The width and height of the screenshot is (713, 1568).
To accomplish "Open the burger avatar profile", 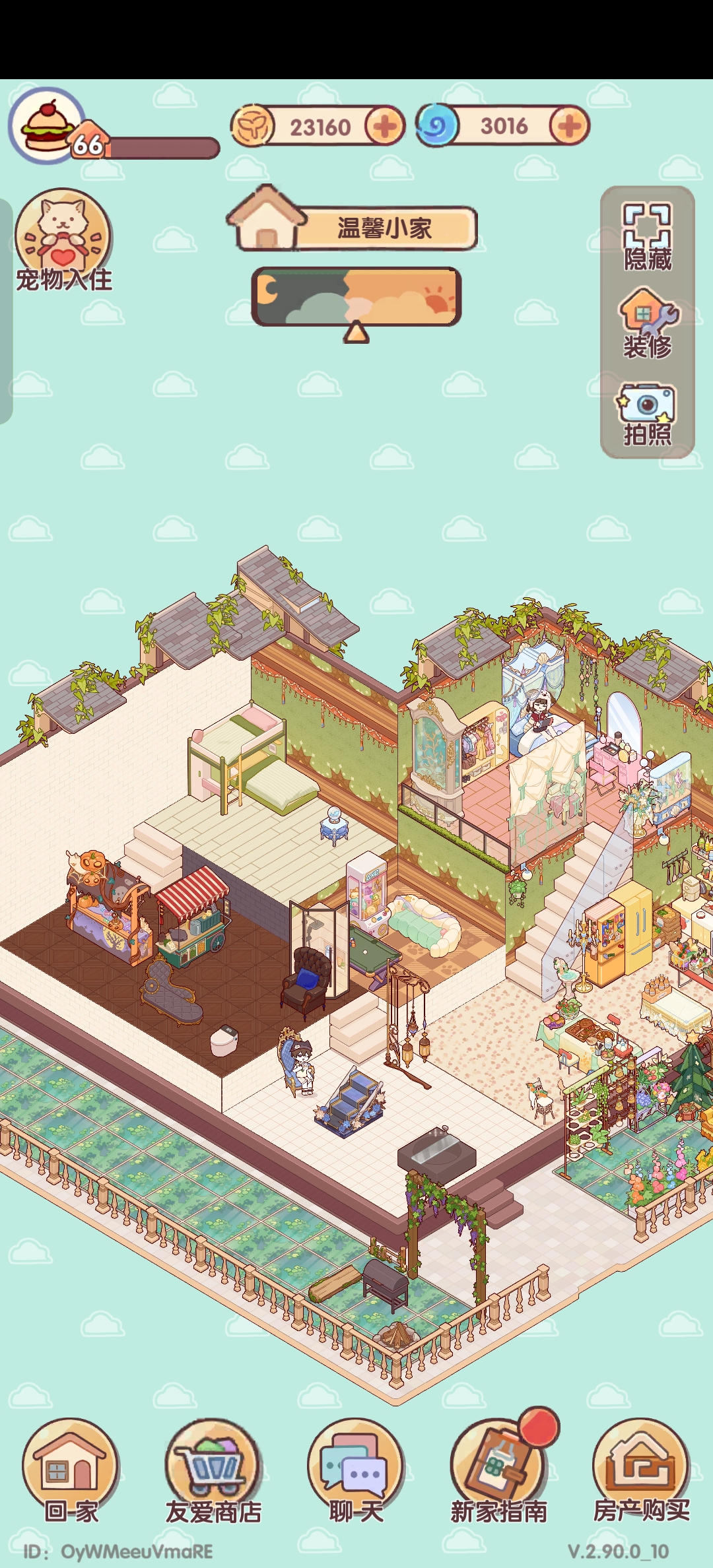I will click(48, 125).
